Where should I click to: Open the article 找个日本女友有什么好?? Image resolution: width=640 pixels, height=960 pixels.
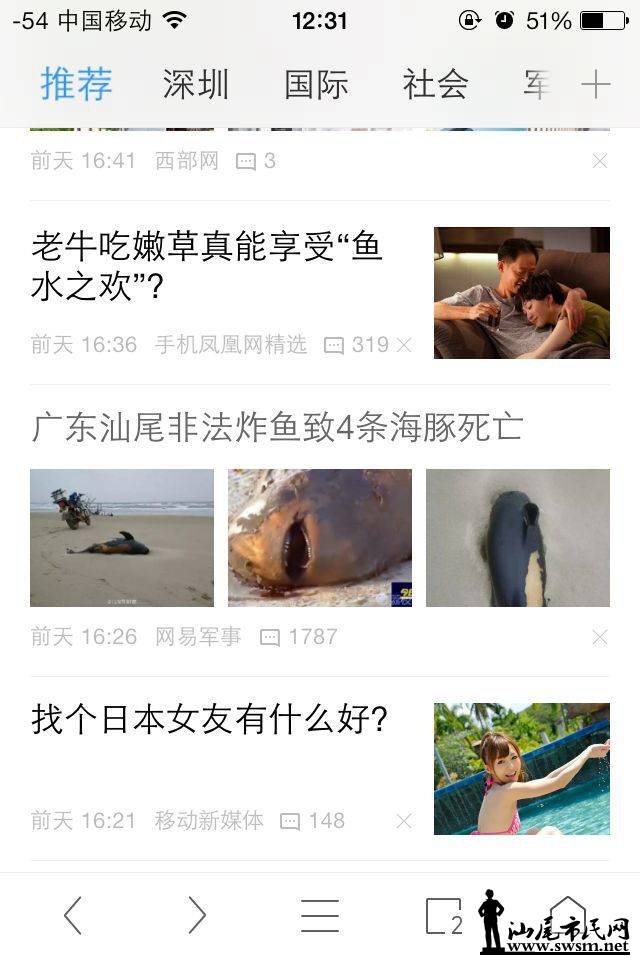[x=210, y=719]
